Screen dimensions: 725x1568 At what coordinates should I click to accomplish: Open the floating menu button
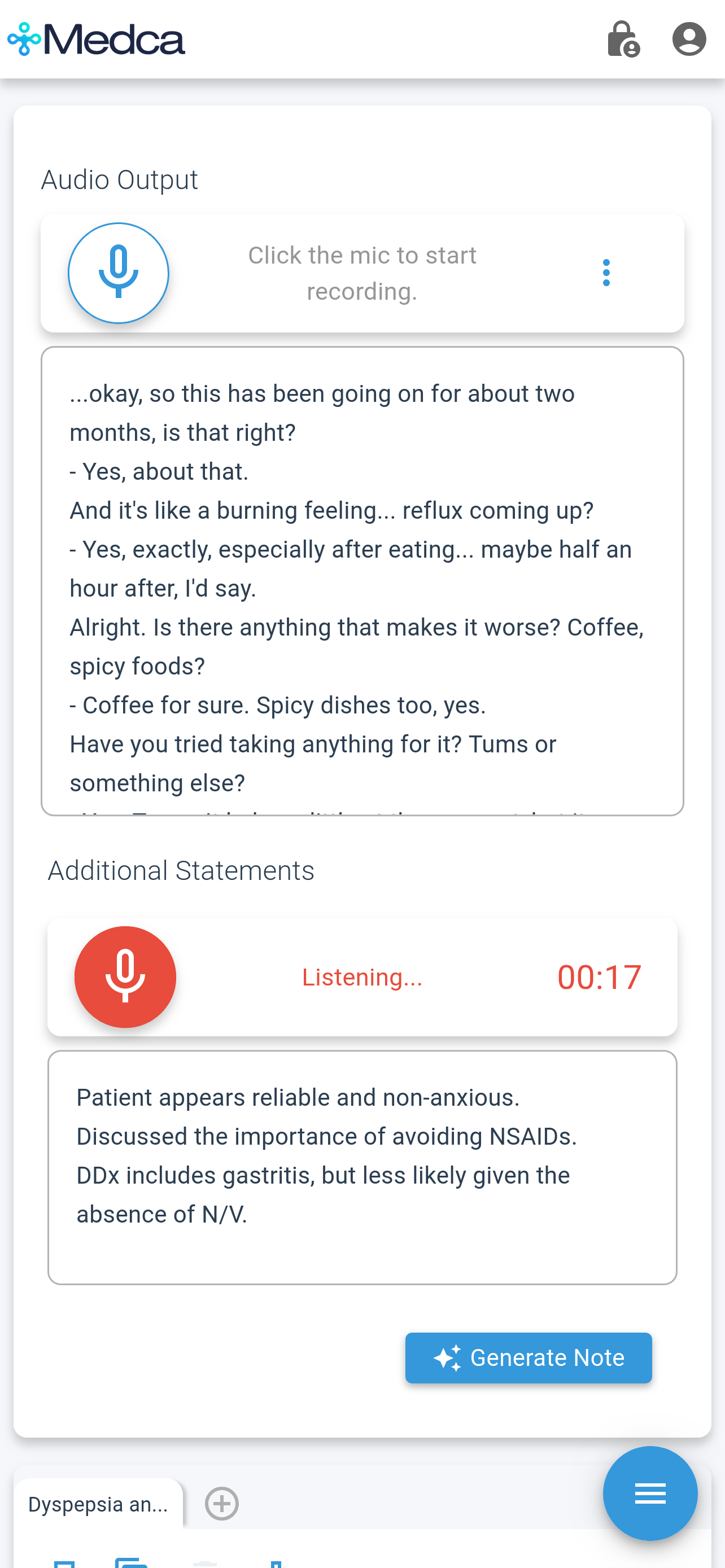pos(649,1492)
